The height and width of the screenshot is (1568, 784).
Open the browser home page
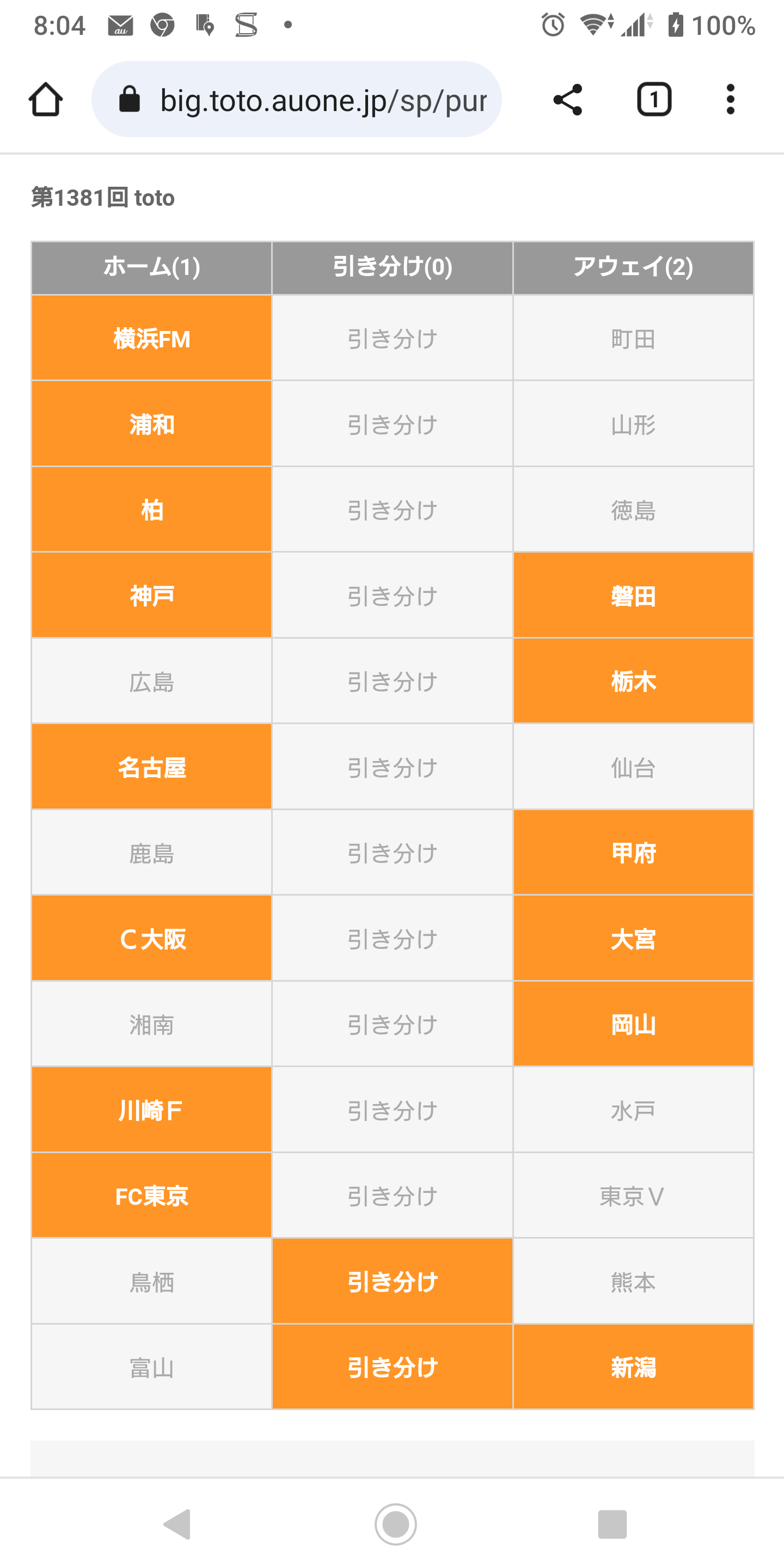tap(46, 99)
